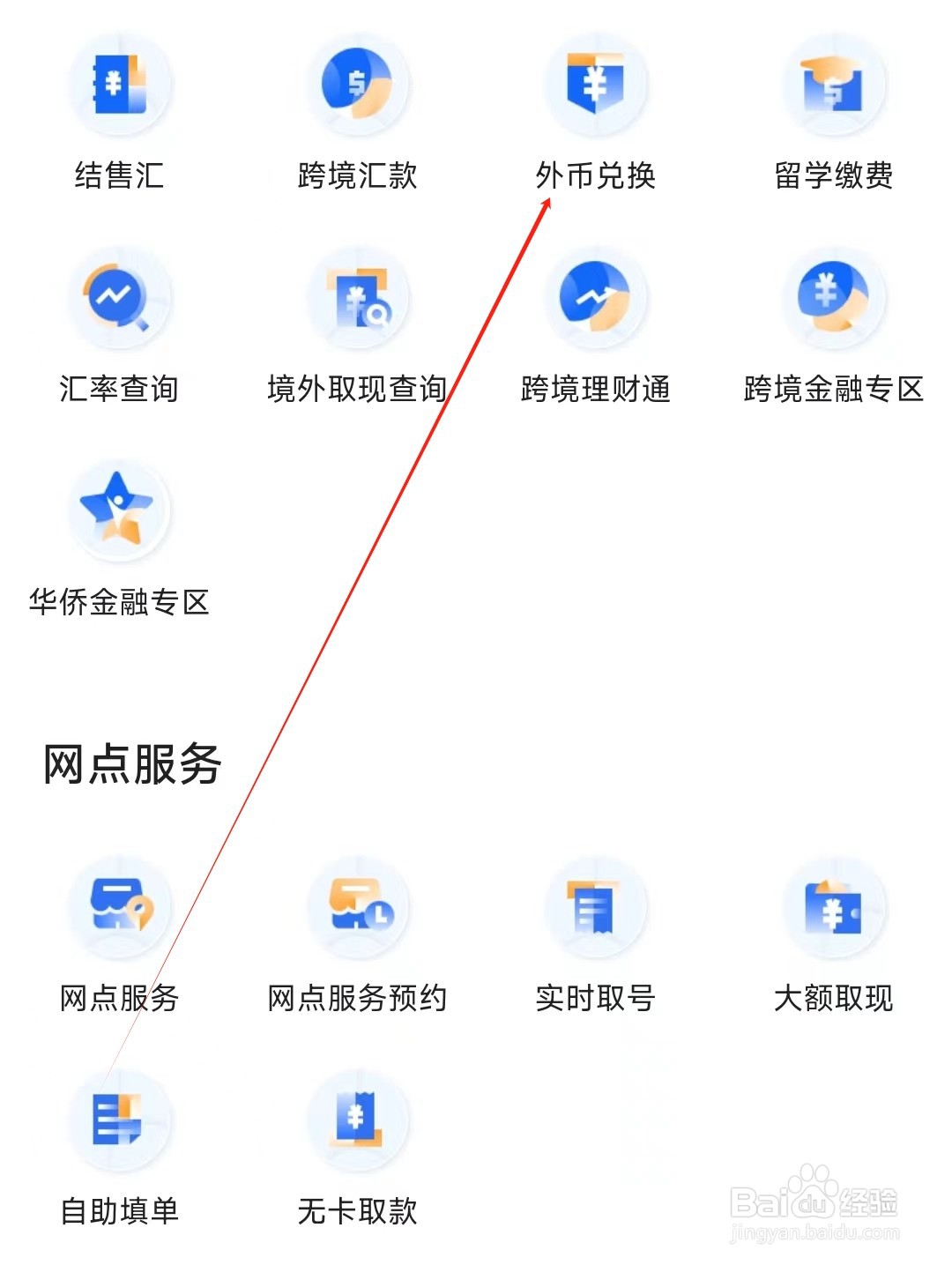Click the 跨境汇款 text label

(357, 175)
